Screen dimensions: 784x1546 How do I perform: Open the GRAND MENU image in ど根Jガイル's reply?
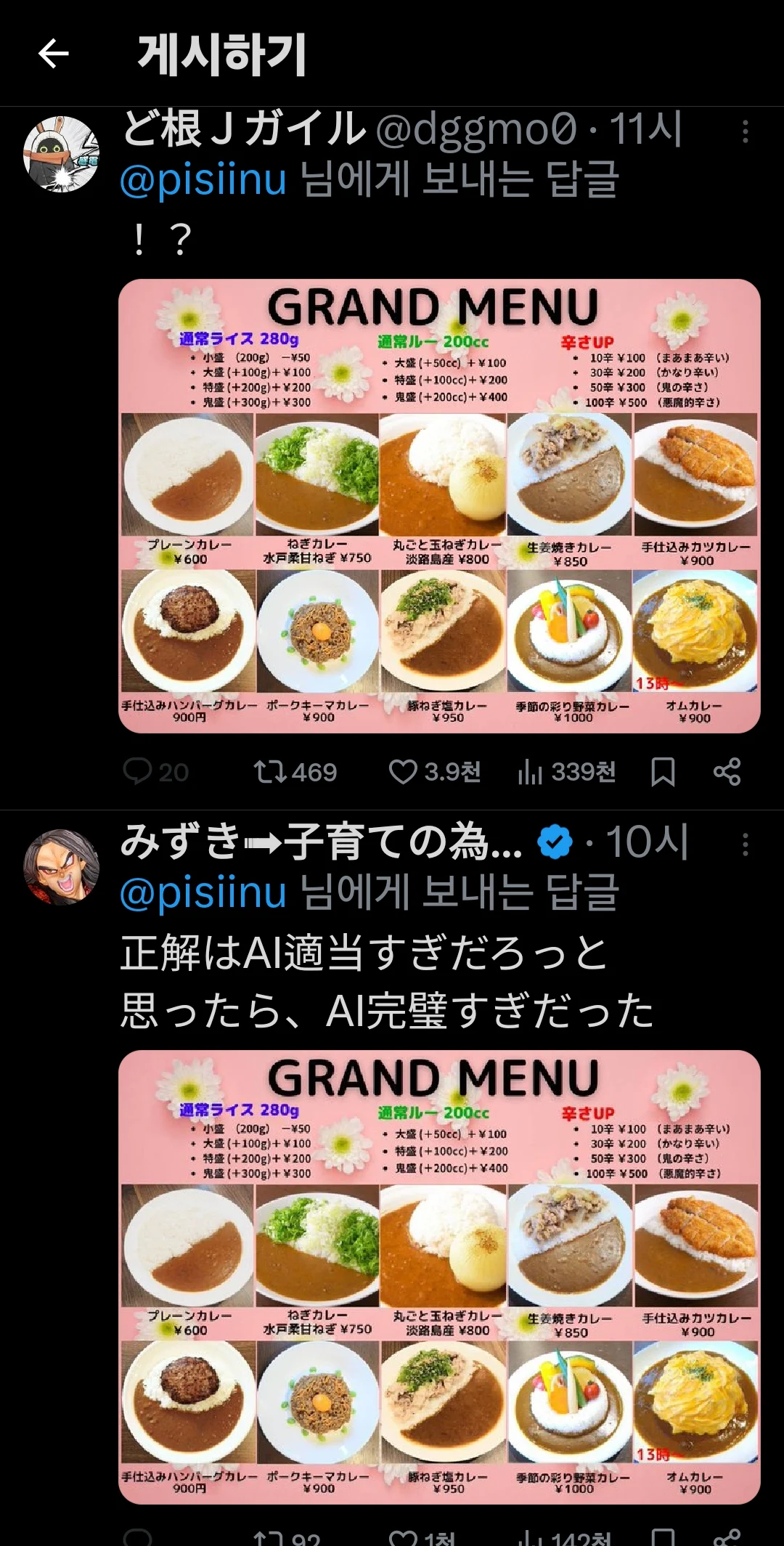[439, 506]
